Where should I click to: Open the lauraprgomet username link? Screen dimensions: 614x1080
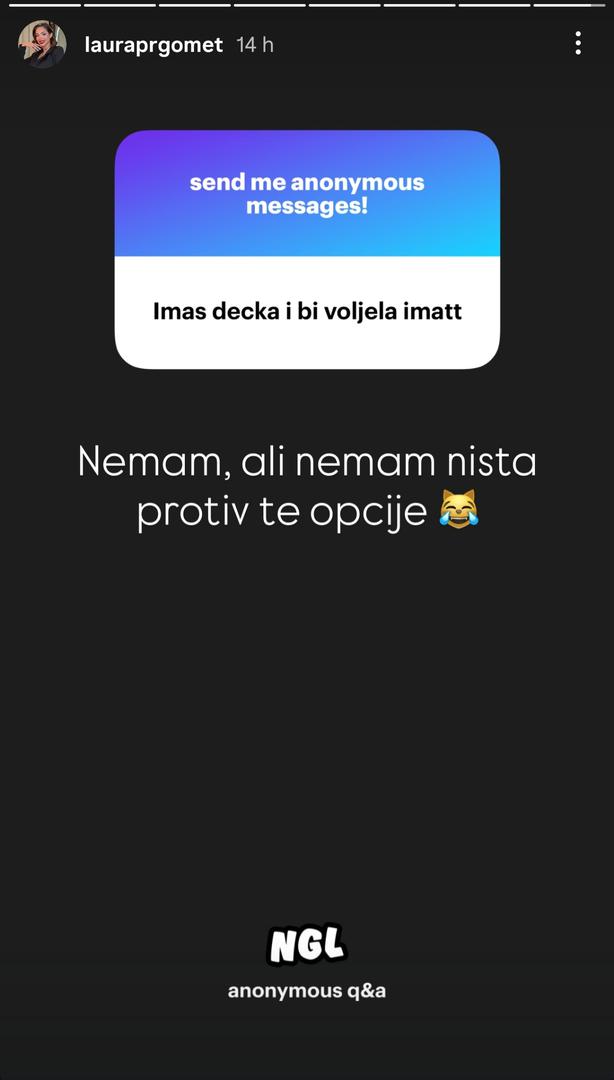(153, 45)
